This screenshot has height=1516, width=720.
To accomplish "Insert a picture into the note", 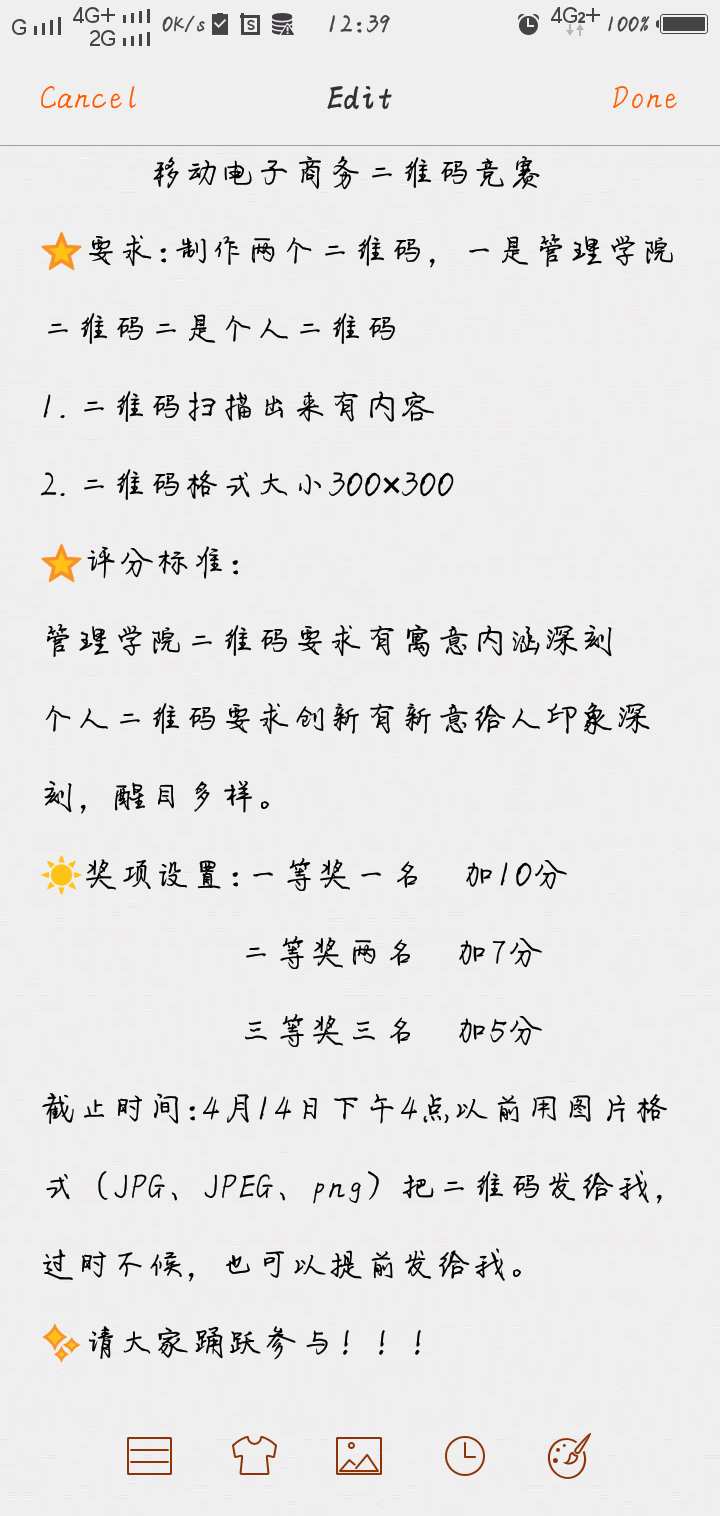I will pyautogui.click(x=359, y=1456).
